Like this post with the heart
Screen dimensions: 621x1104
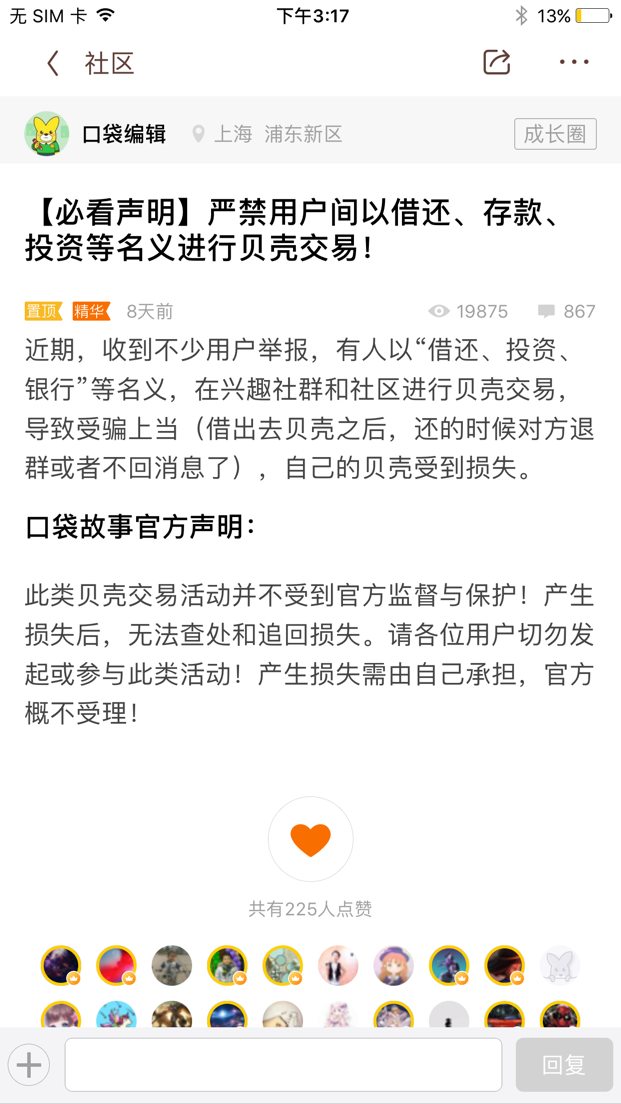(310, 839)
